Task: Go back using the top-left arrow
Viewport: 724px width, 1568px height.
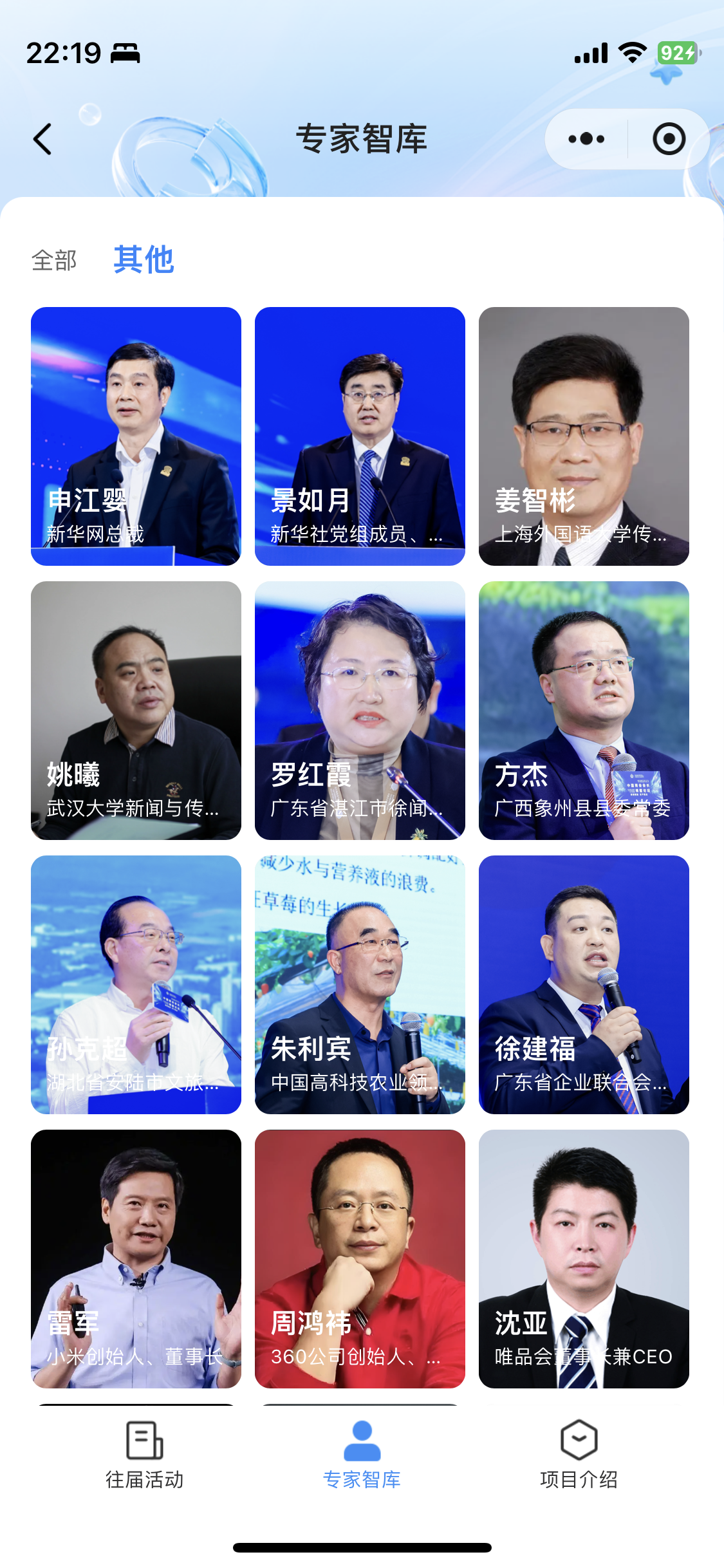Action: [x=43, y=139]
